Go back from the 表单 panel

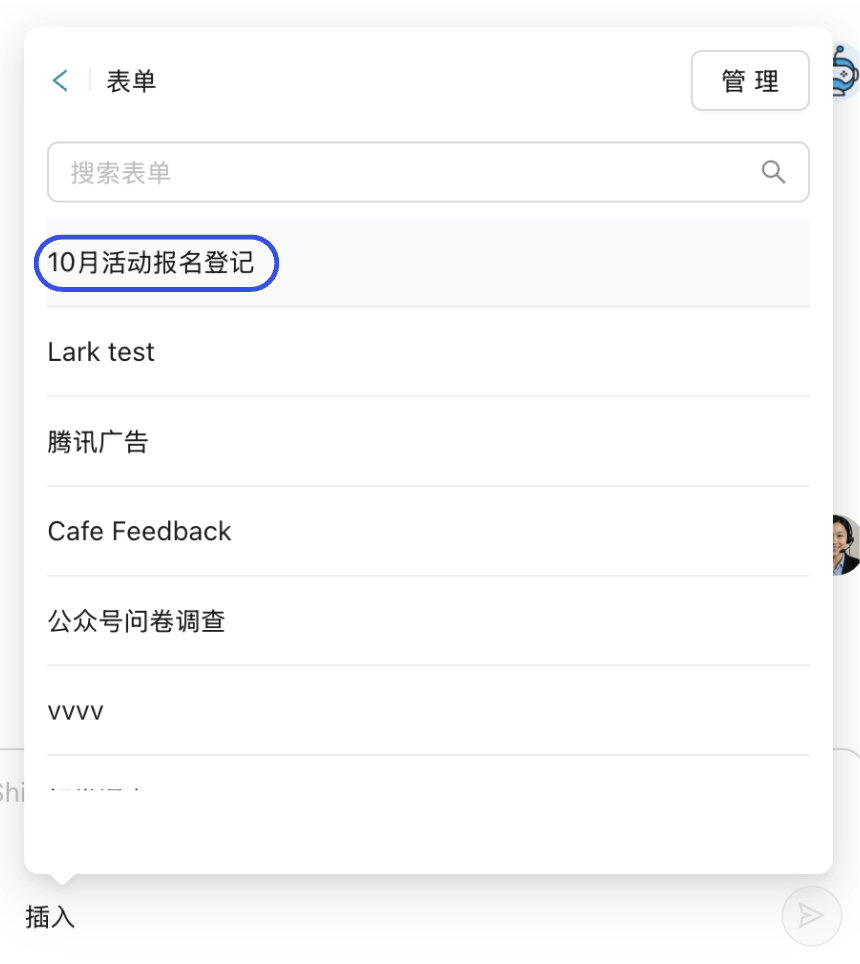coord(60,81)
